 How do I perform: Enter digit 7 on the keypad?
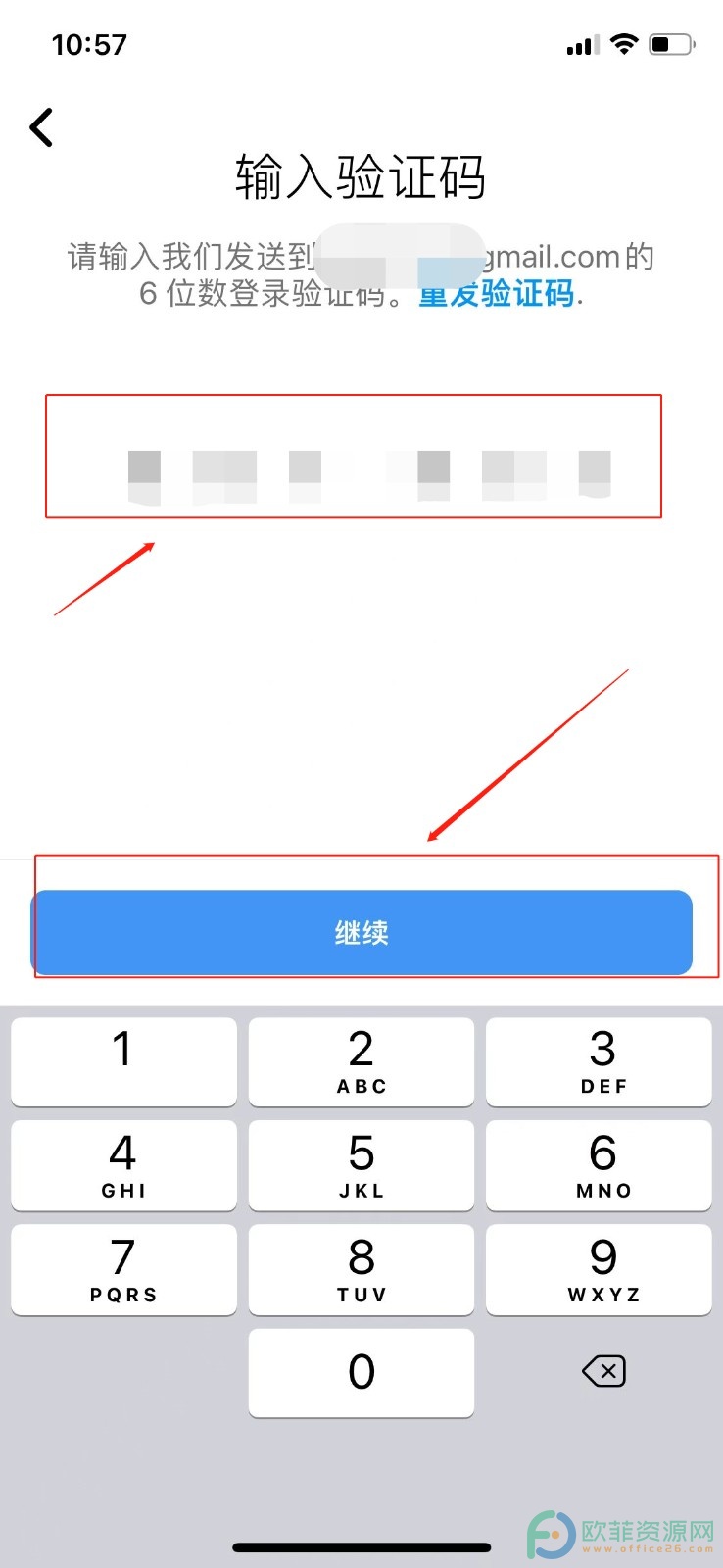123,1269
